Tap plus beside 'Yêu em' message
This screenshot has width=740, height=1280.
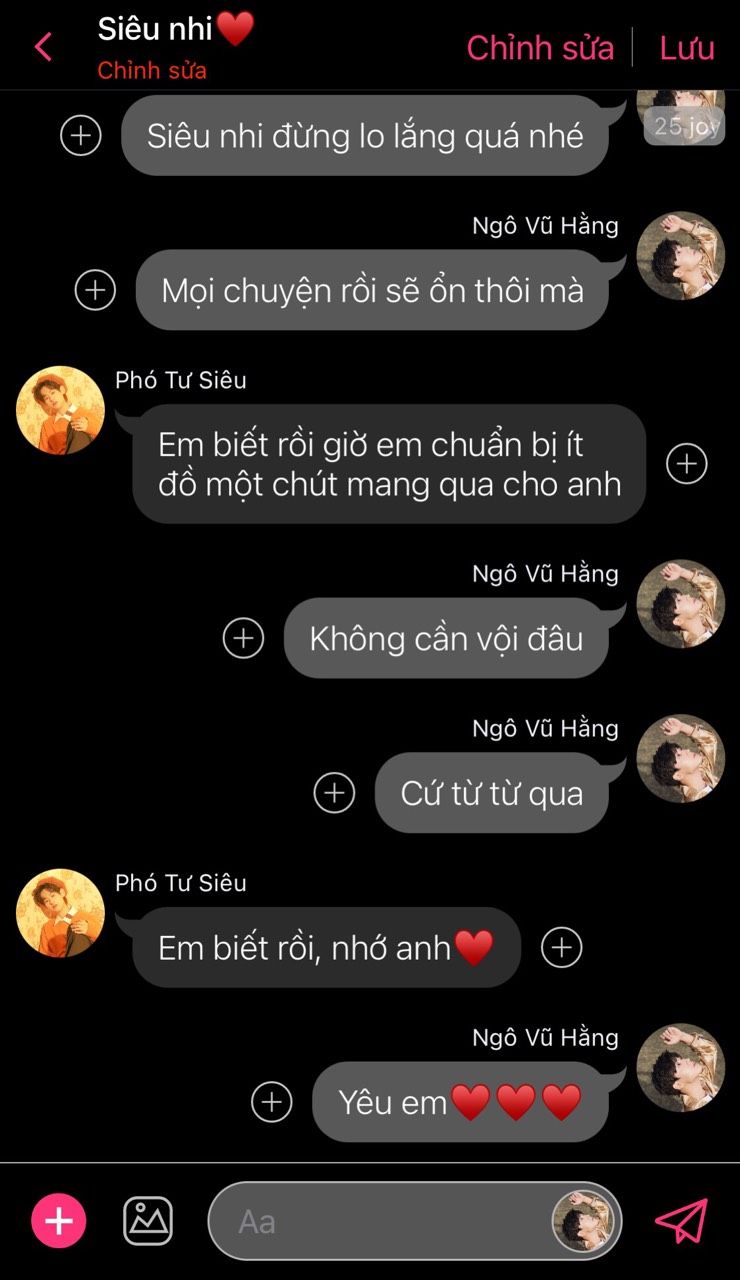click(x=271, y=1102)
